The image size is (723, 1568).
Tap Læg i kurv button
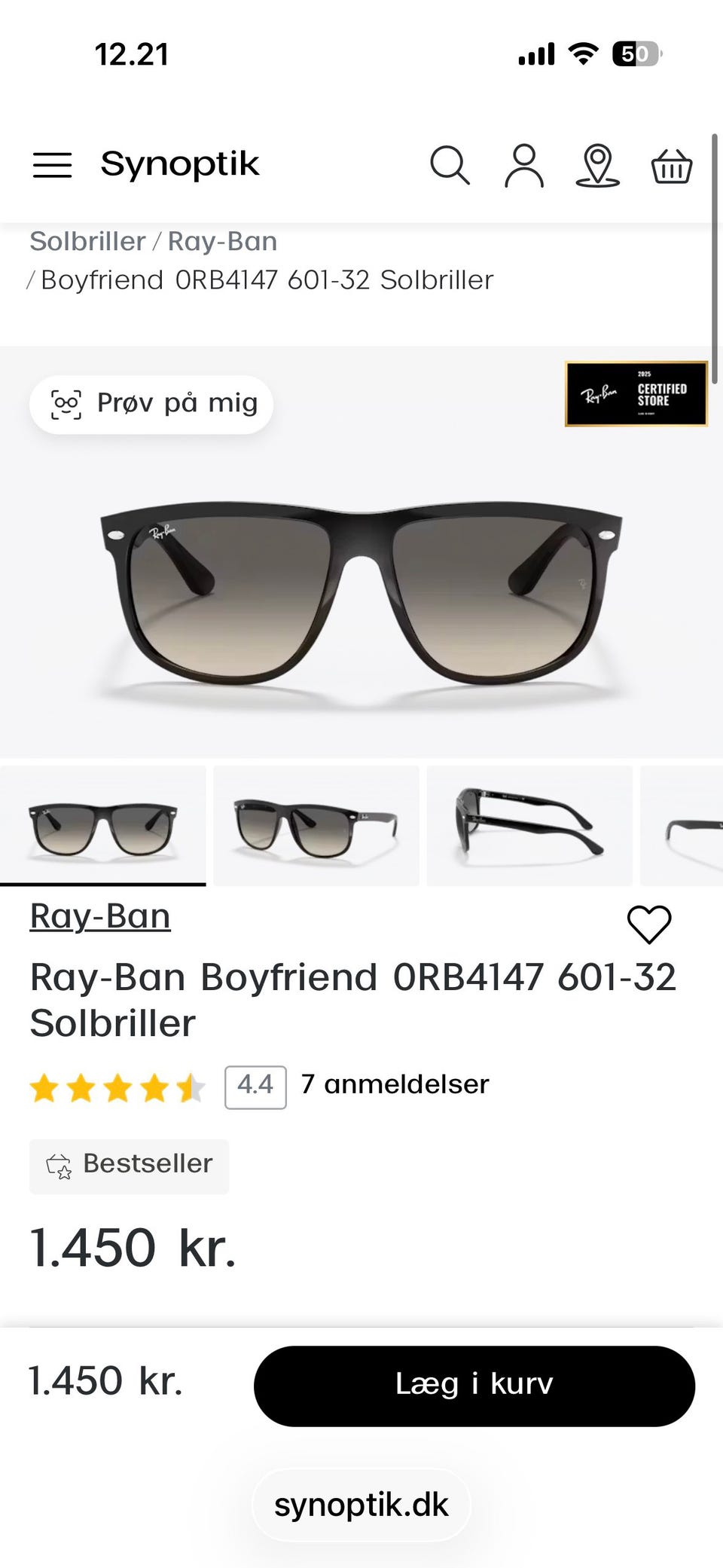point(474,1385)
